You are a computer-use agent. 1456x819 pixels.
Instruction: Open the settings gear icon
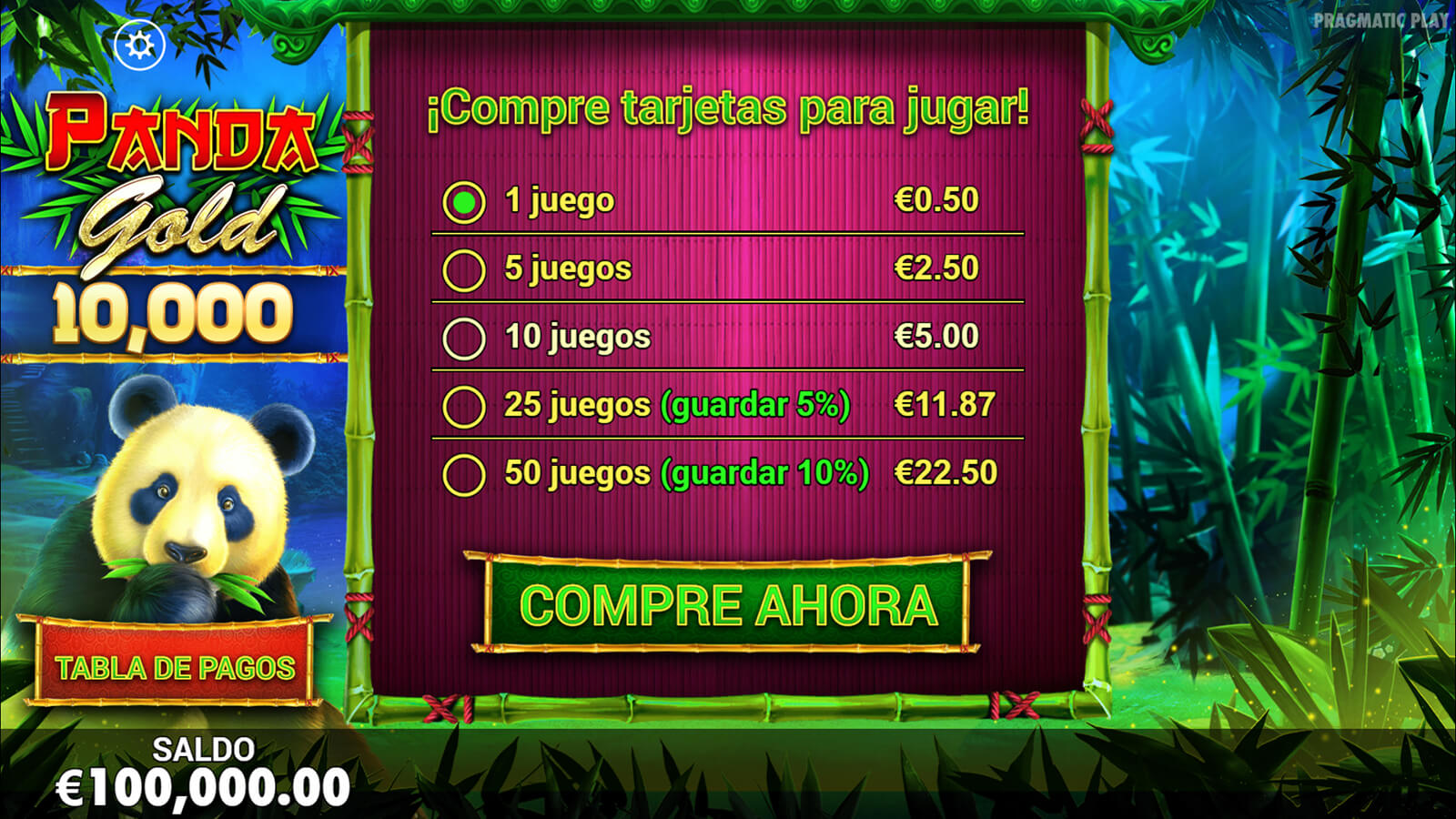140,45
